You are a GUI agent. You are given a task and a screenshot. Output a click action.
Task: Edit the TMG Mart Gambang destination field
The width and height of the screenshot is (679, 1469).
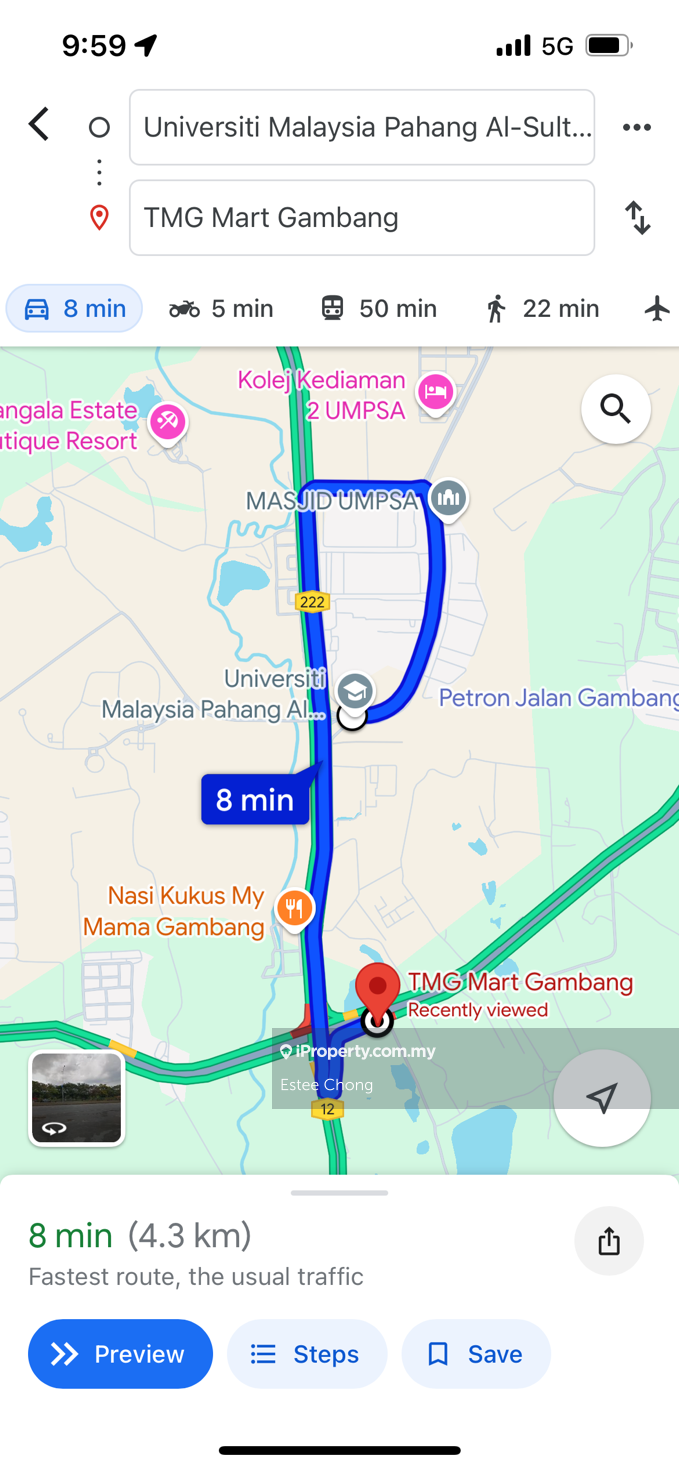(362, 217)
